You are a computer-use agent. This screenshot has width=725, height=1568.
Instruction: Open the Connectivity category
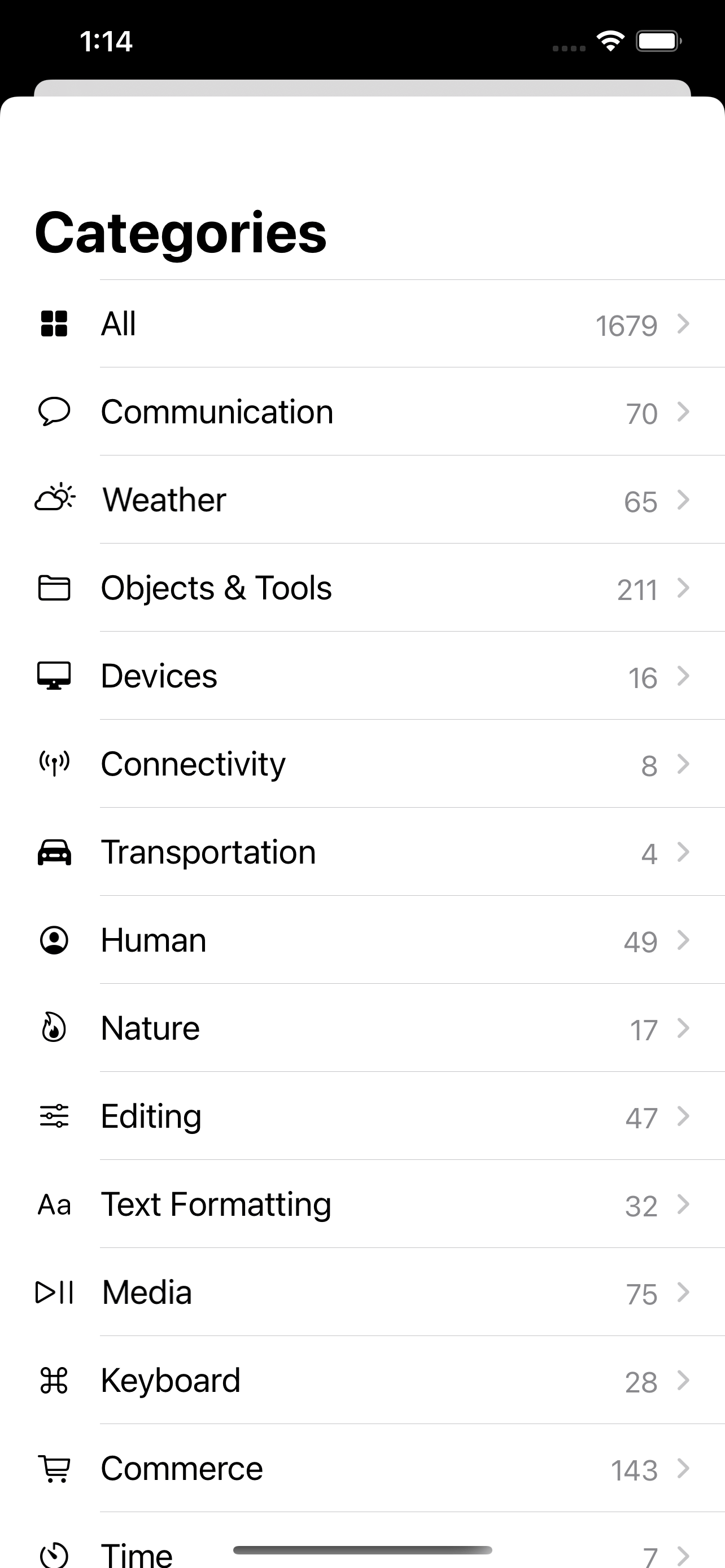362,764
